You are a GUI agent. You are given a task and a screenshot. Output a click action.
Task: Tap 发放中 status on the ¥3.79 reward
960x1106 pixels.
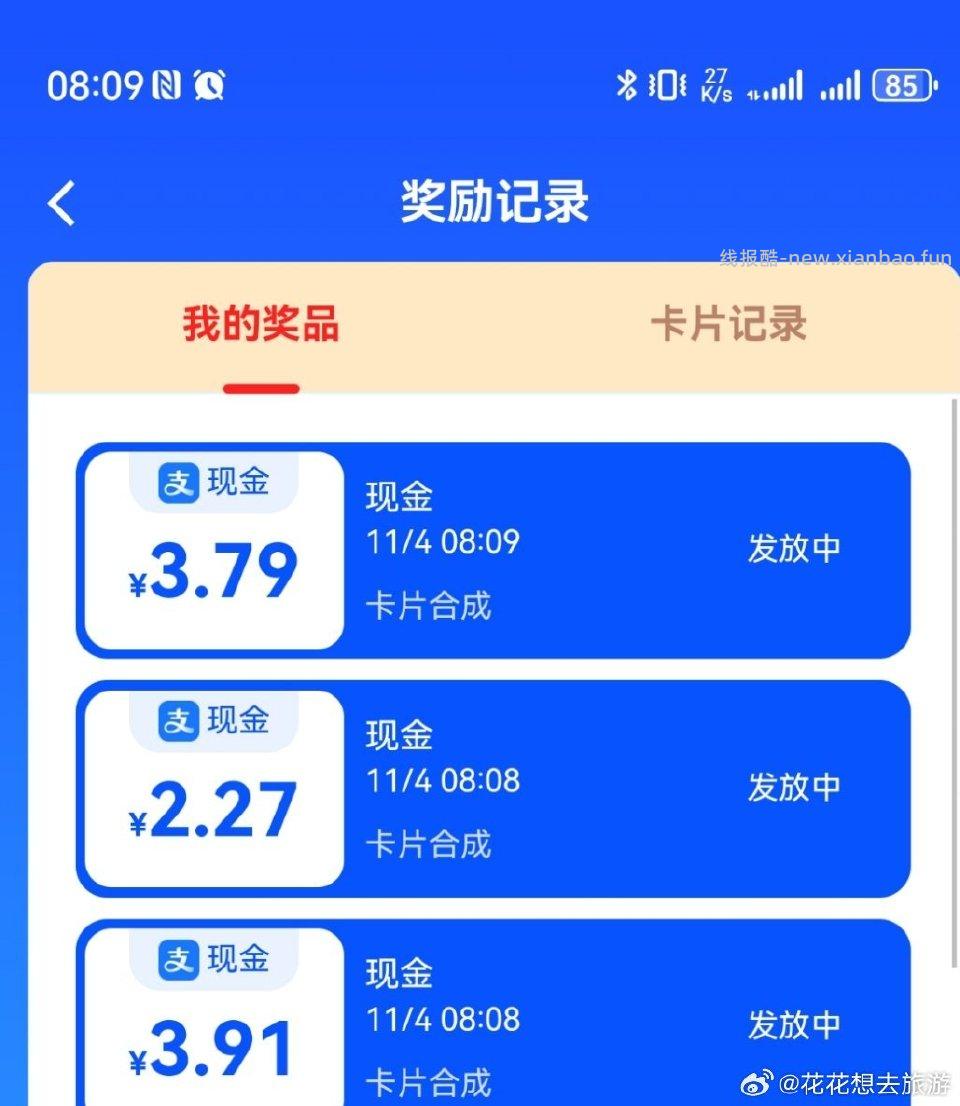(795, 546)
